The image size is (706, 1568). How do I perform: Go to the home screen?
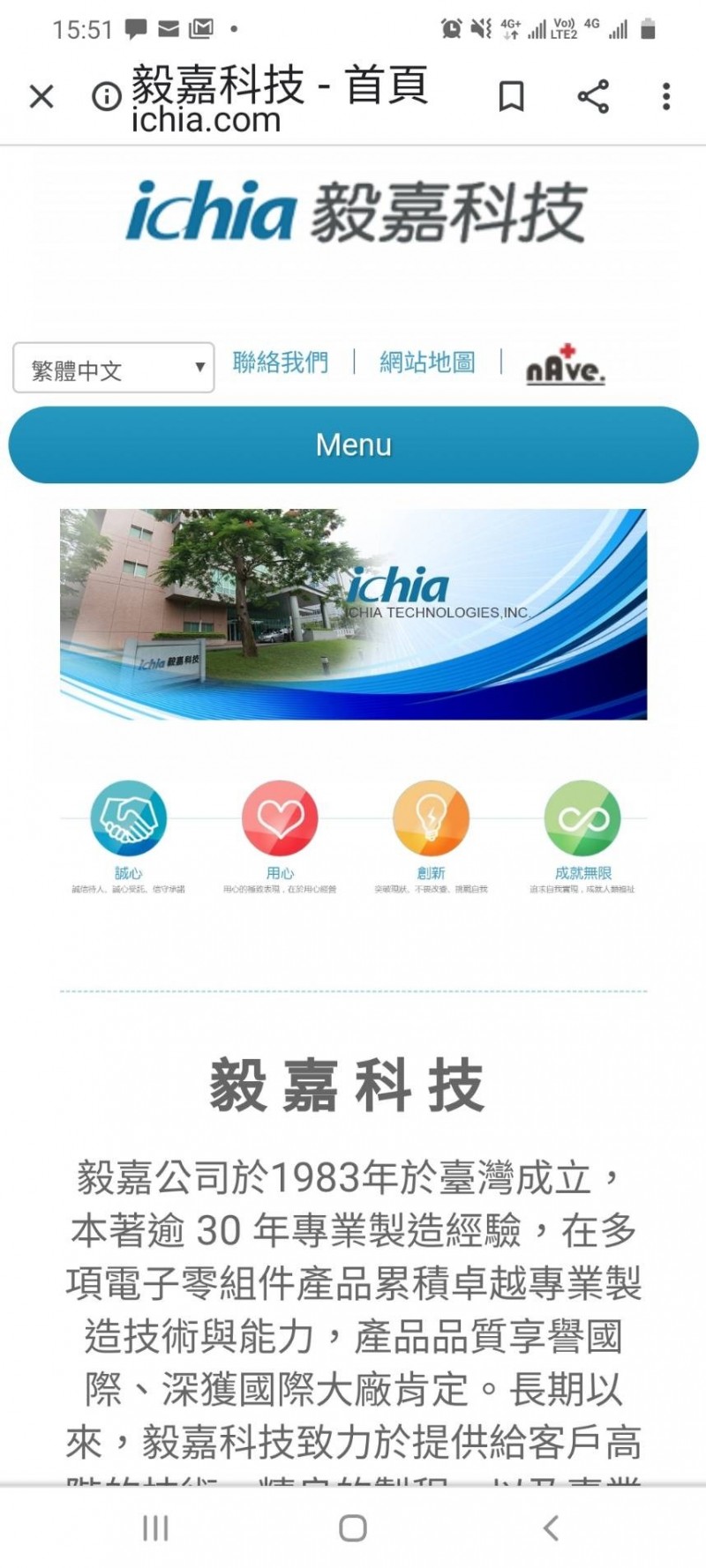pos(353,1527)
